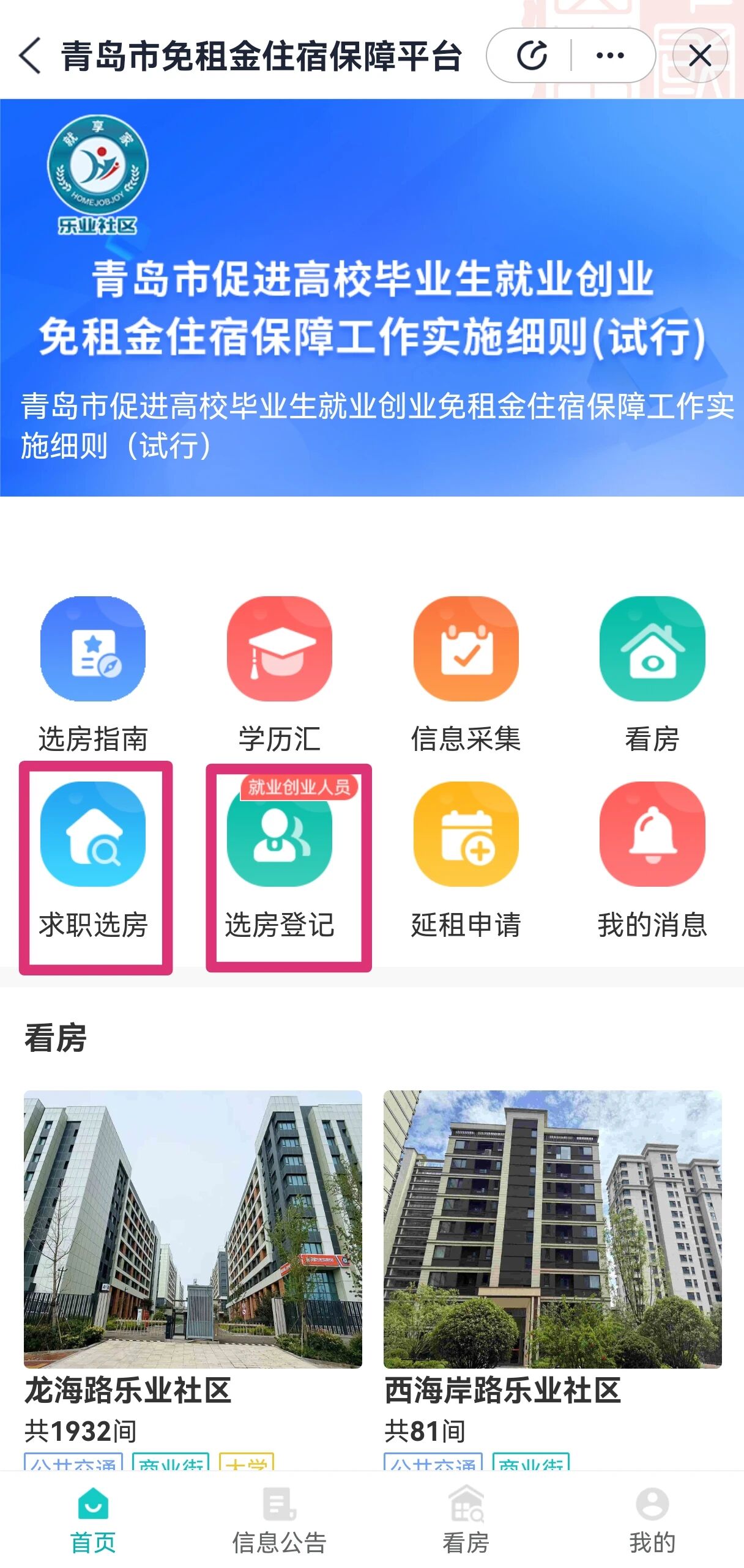Open the 青岛市免租金住宿保障 policy banner

point(372,297)
